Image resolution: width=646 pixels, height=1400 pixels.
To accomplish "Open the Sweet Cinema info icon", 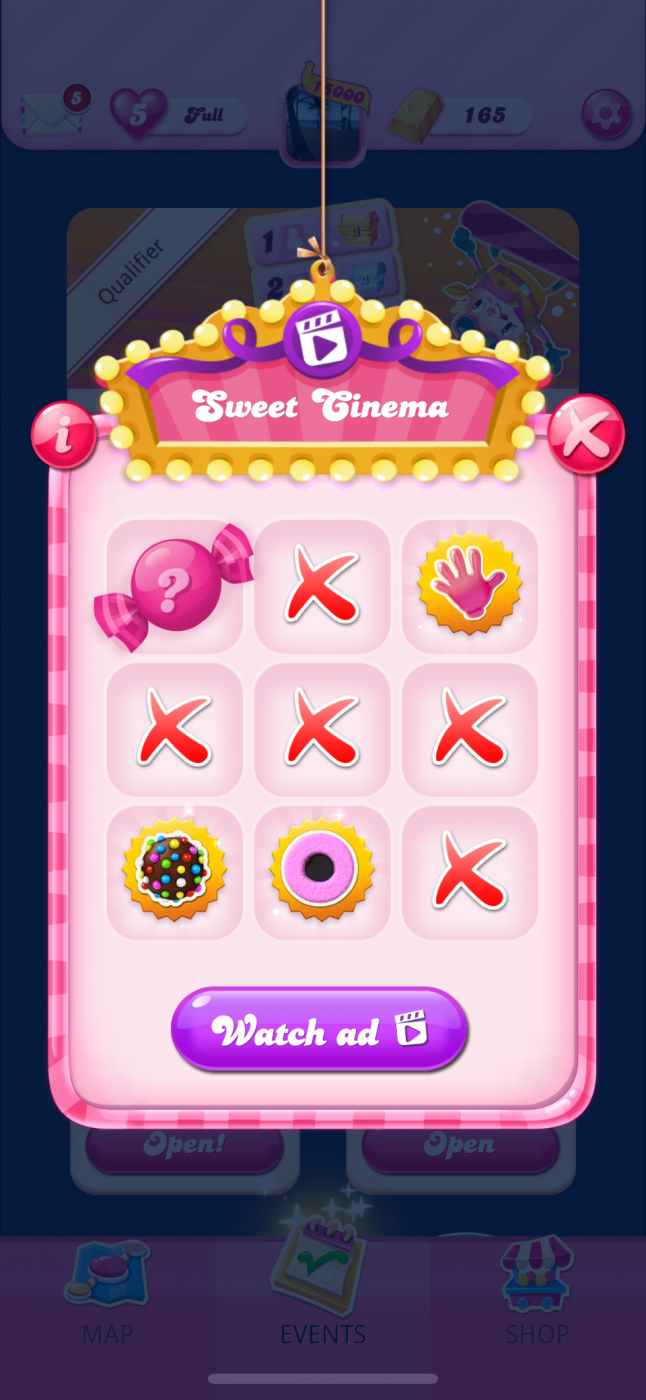I will click(x=64, y=437).
